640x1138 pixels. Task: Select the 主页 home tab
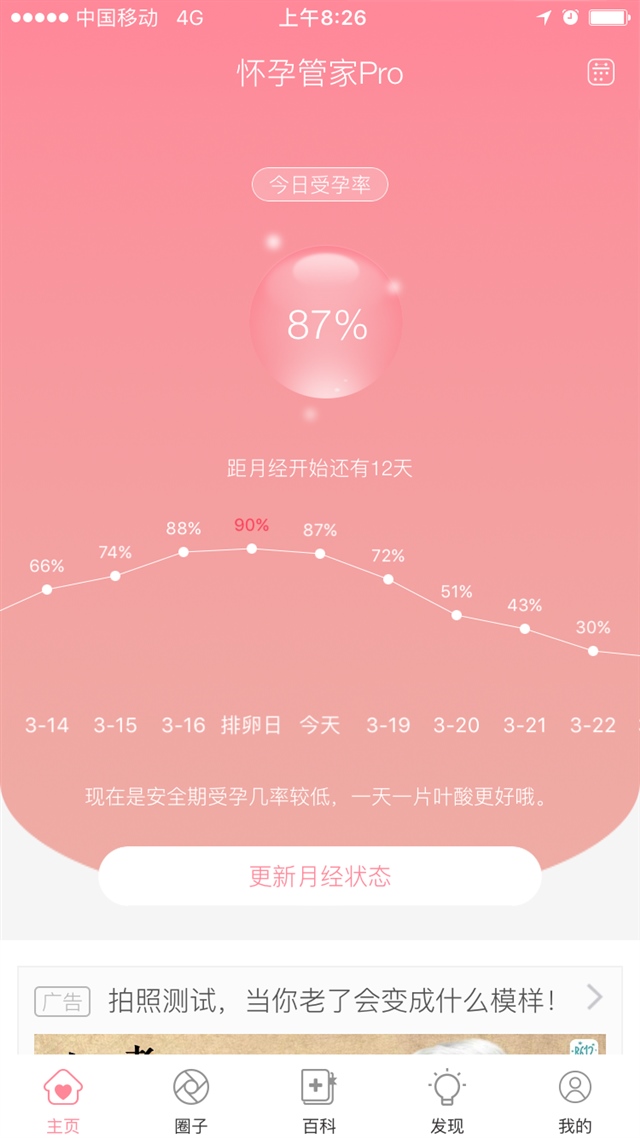(x=63, y=1100)
